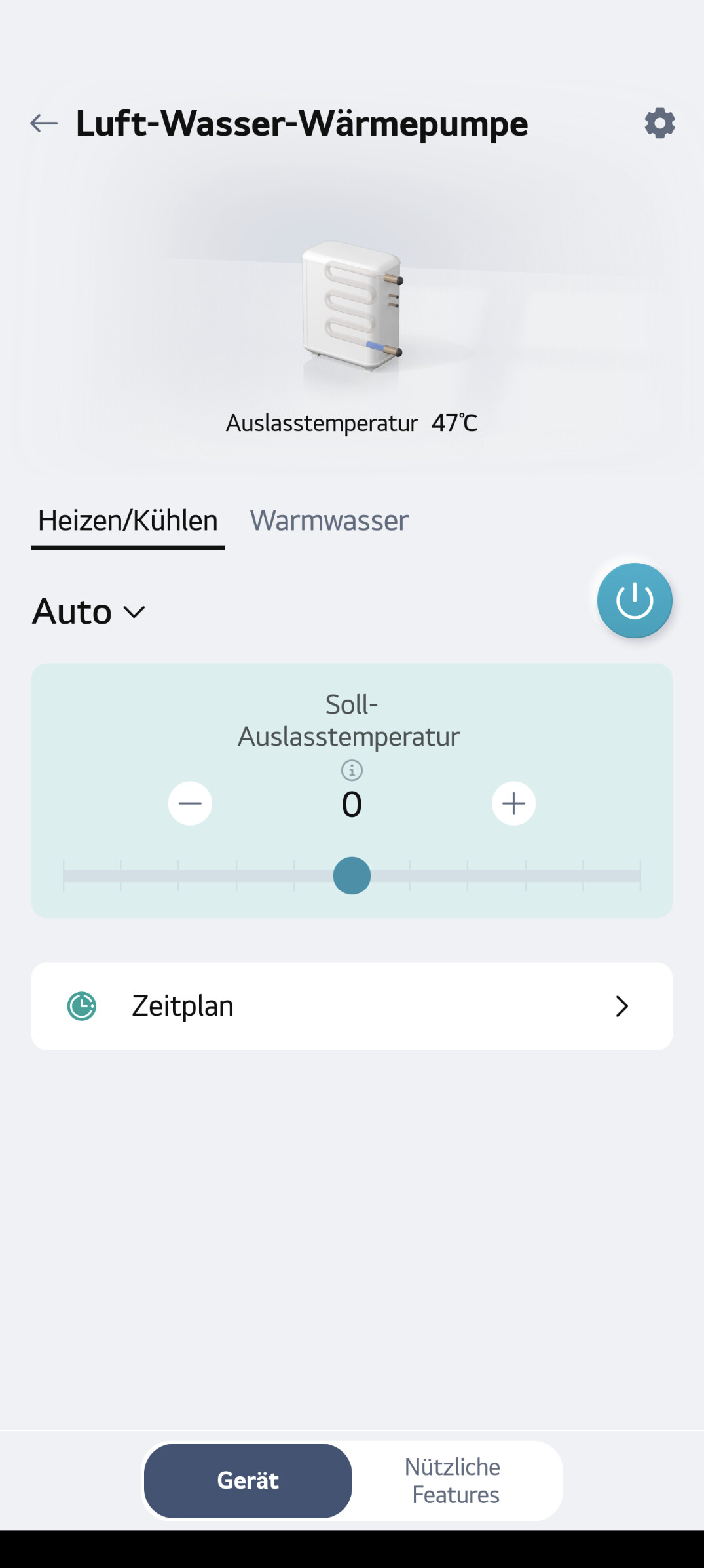Select the Gerät tab
The width and height of the screenshot is (704, 1568).
(x=248, y=1481)
